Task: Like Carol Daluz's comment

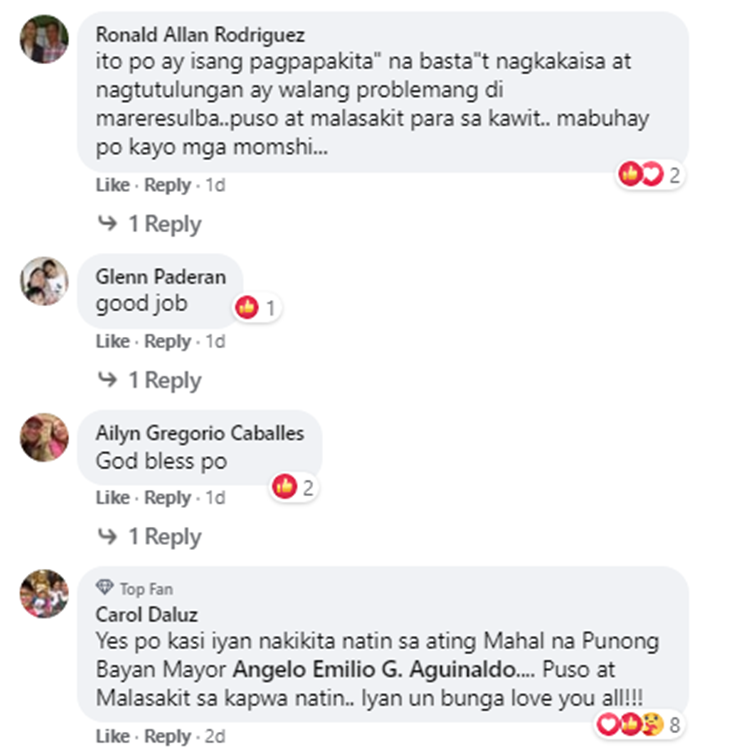Action: (112, 737)
